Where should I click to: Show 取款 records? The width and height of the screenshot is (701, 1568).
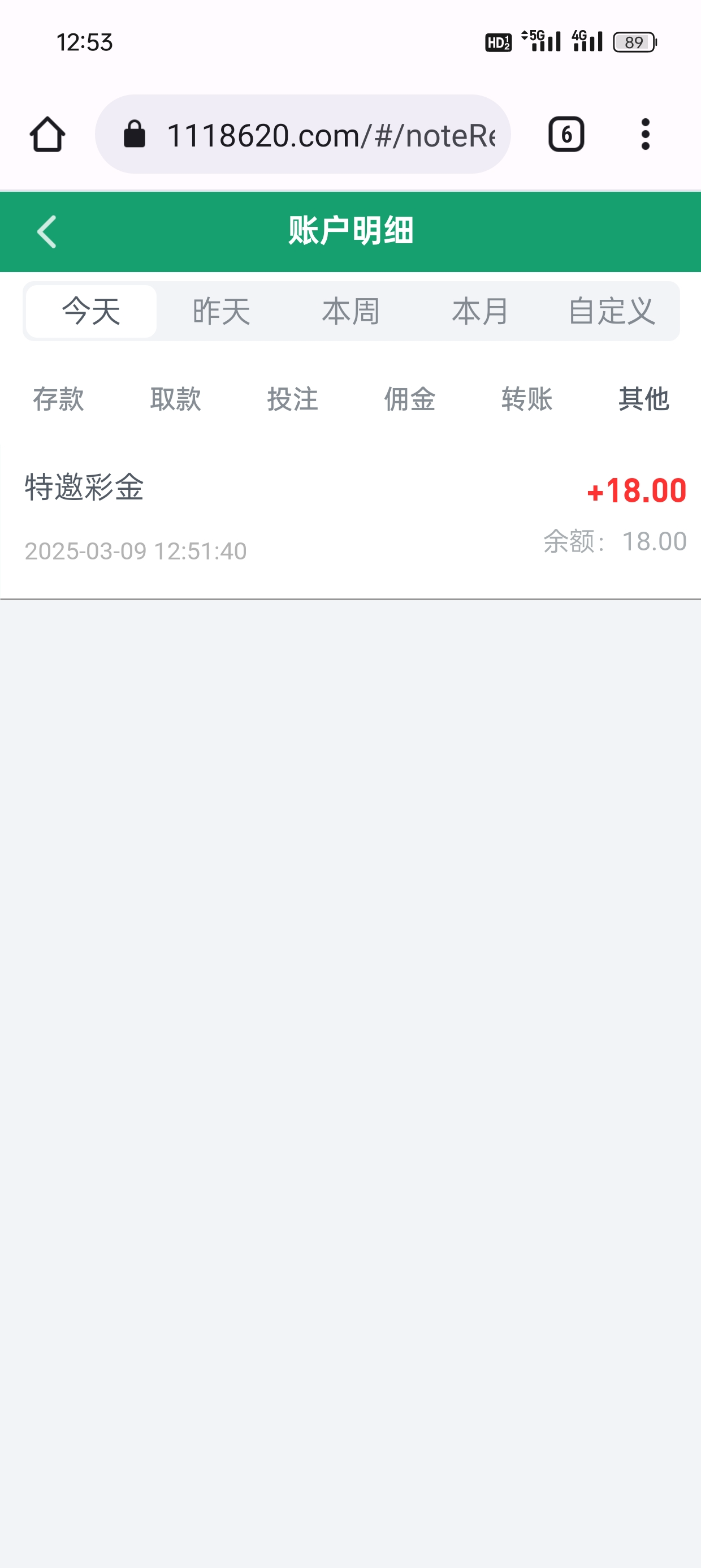coord(176,399)
